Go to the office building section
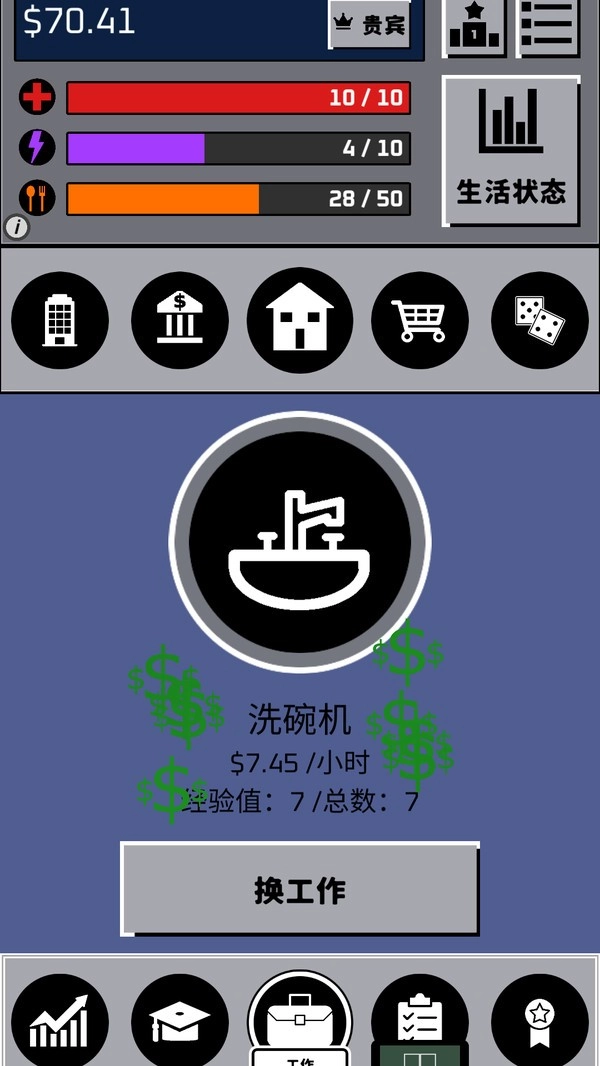 (60, 321)
